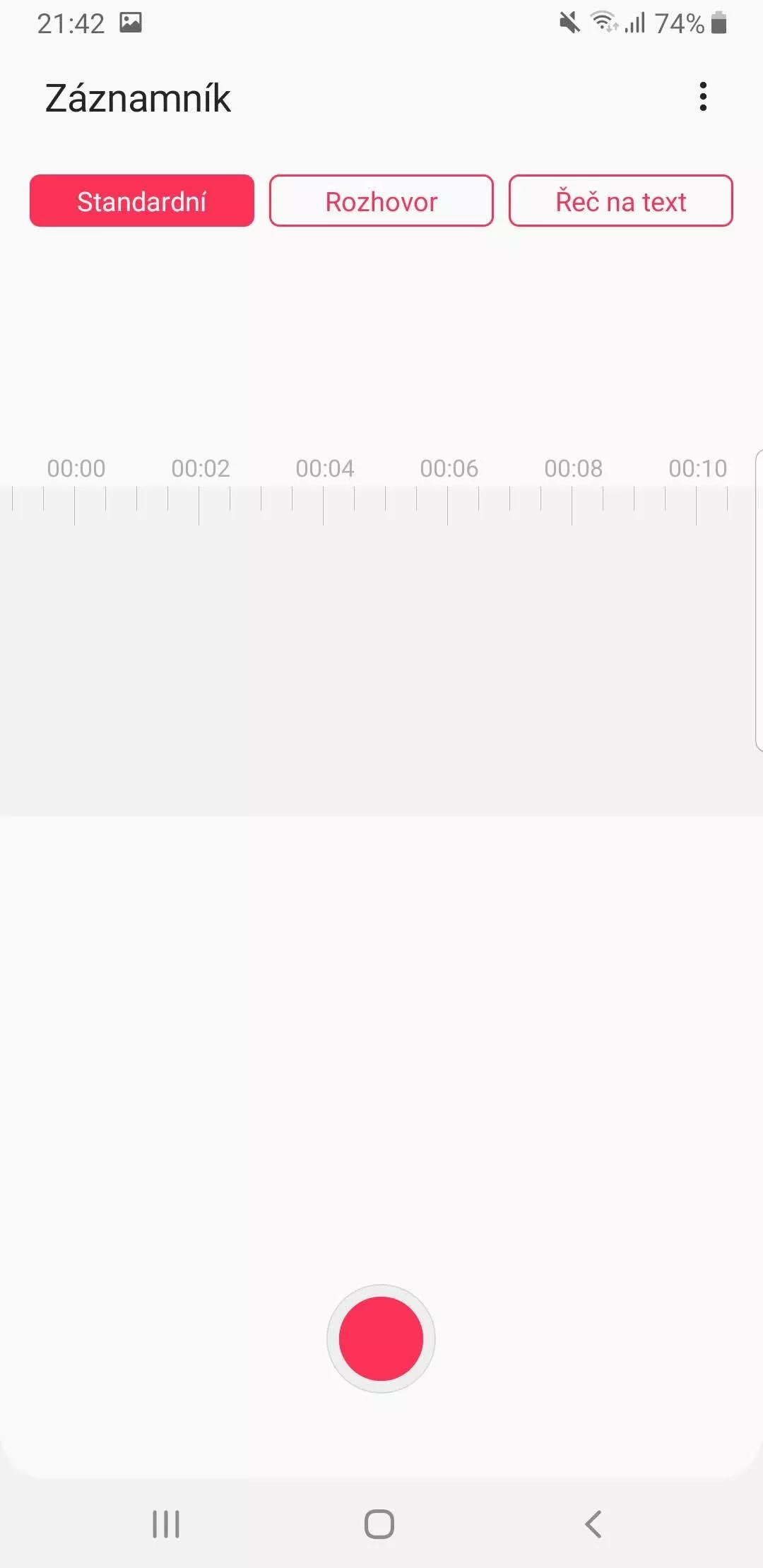Switch to Rozhovor mode

click(x=381, y=201)
